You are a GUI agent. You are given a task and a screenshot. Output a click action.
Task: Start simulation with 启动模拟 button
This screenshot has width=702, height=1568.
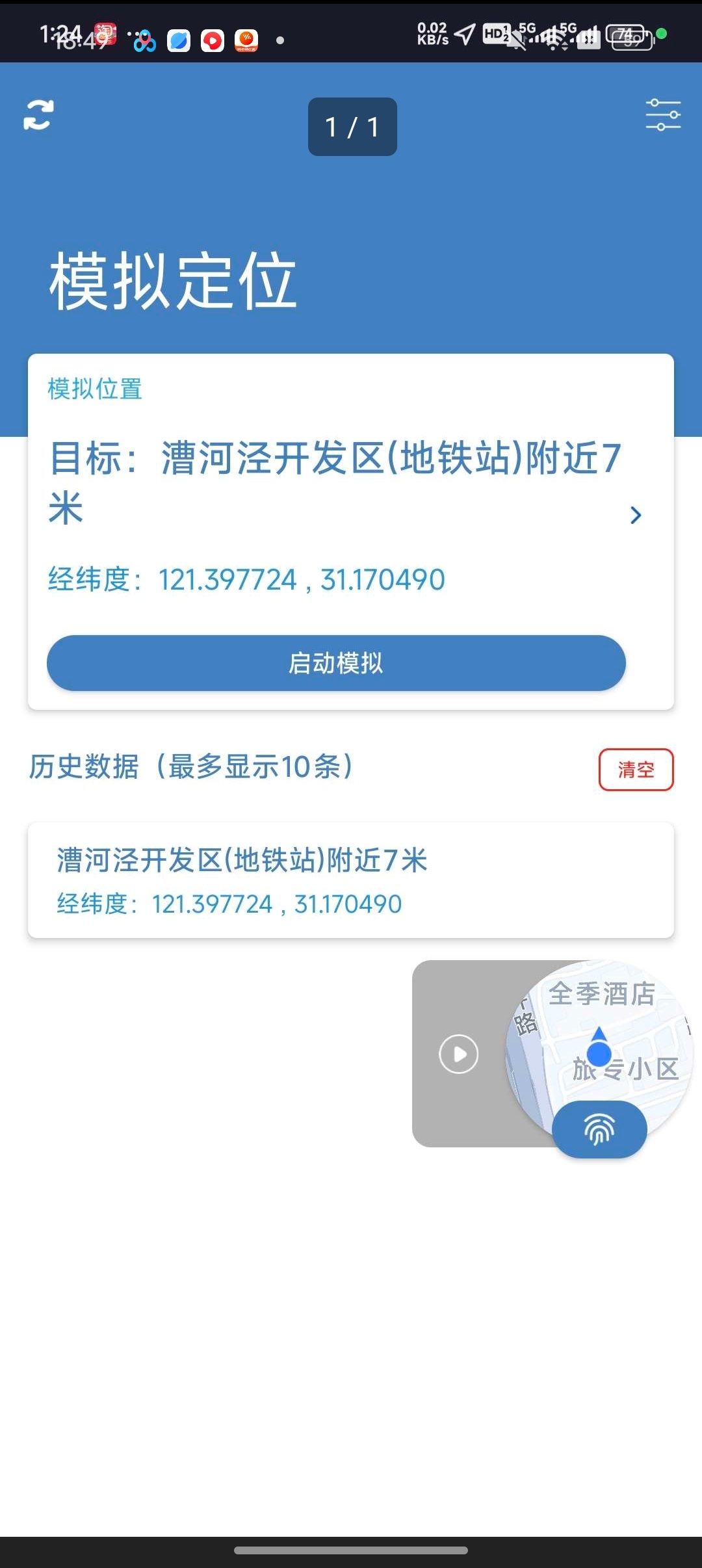pyautogui.click(x=336, y=663)
